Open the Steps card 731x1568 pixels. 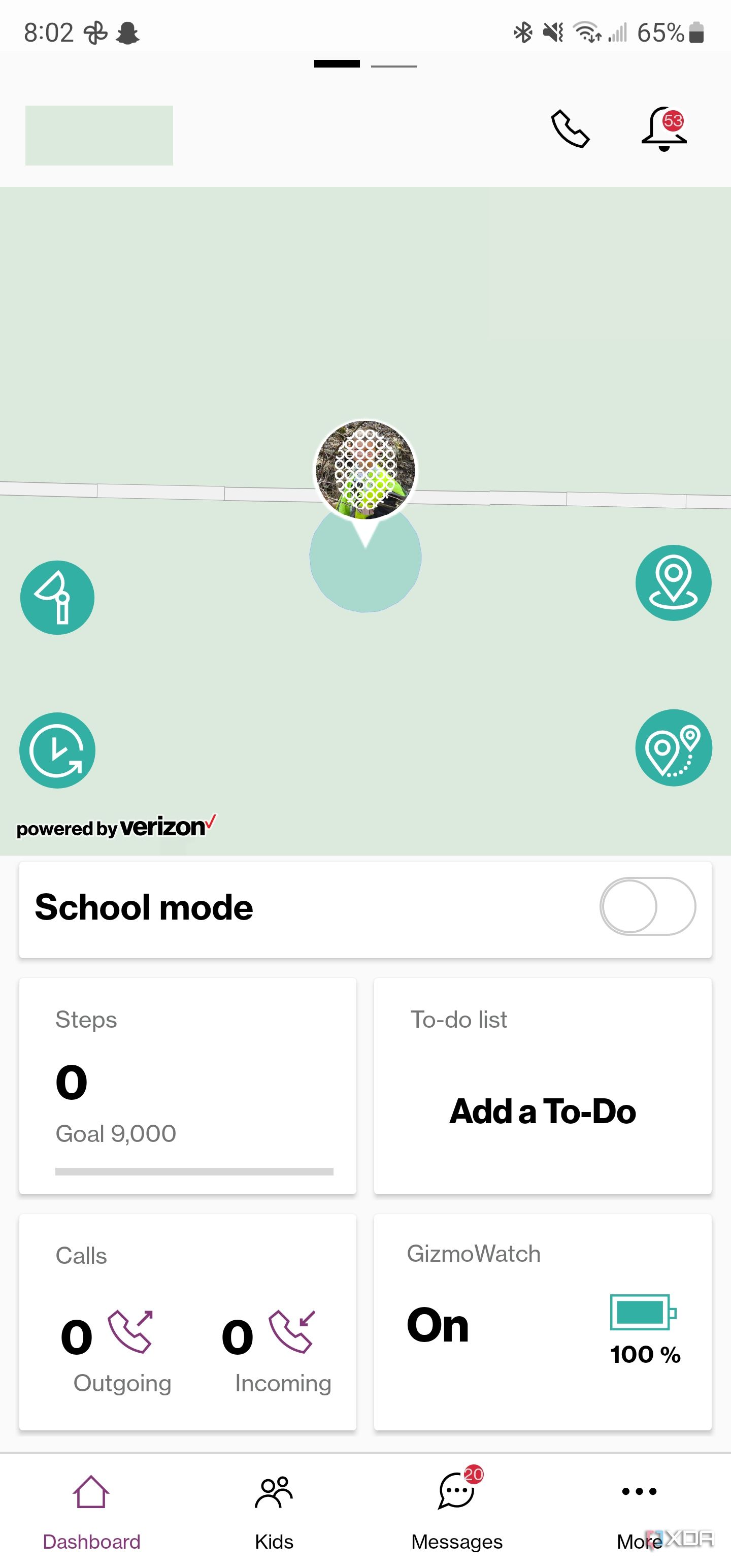[187, 1086]
